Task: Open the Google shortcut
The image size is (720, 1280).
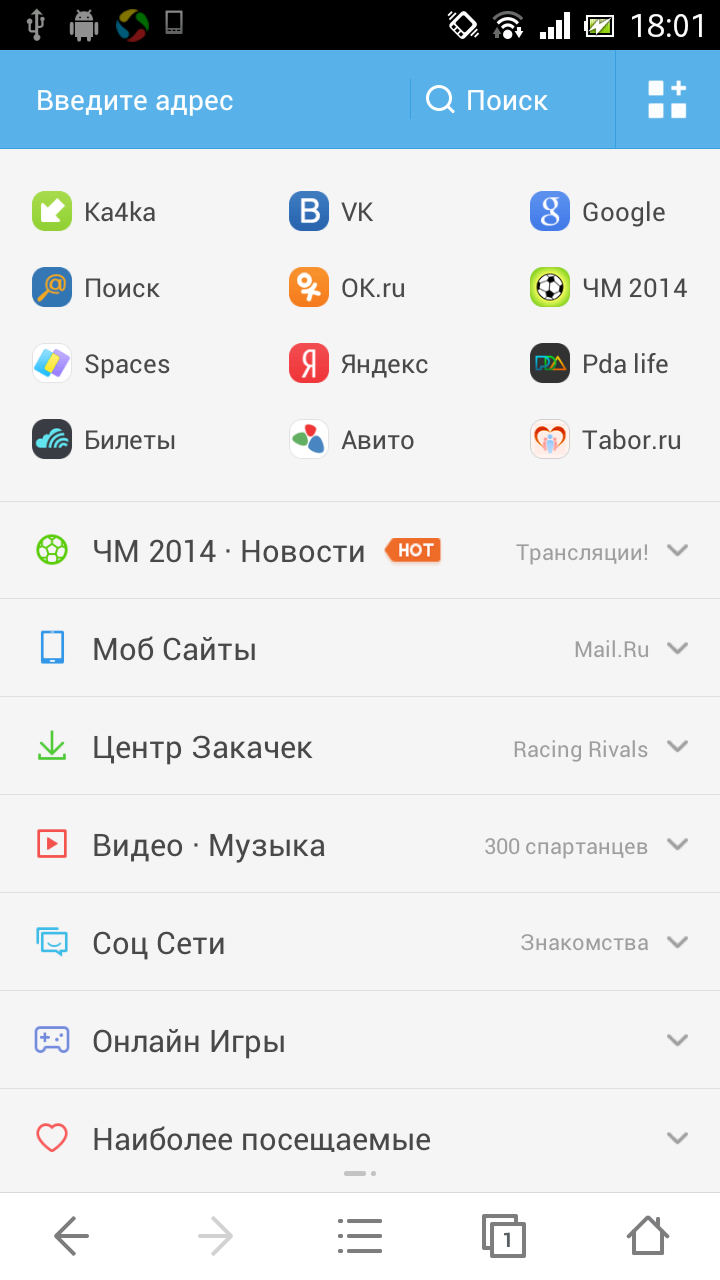Action: click(x=598, y=212)
